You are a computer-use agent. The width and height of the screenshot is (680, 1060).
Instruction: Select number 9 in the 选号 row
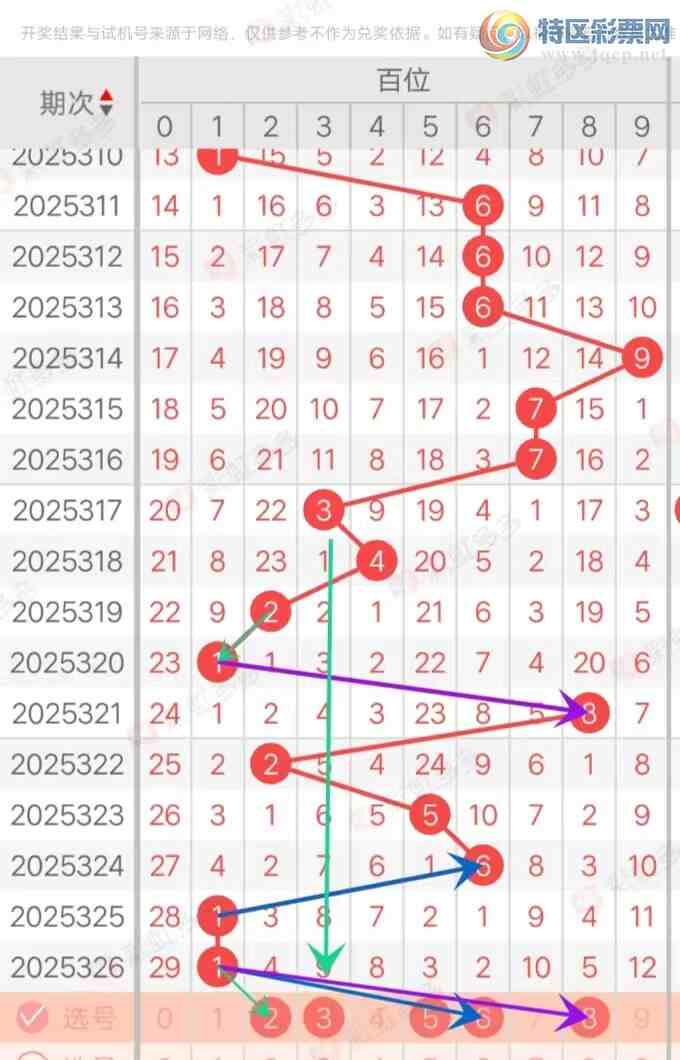pyautogui.click(x=642, y=1019)
